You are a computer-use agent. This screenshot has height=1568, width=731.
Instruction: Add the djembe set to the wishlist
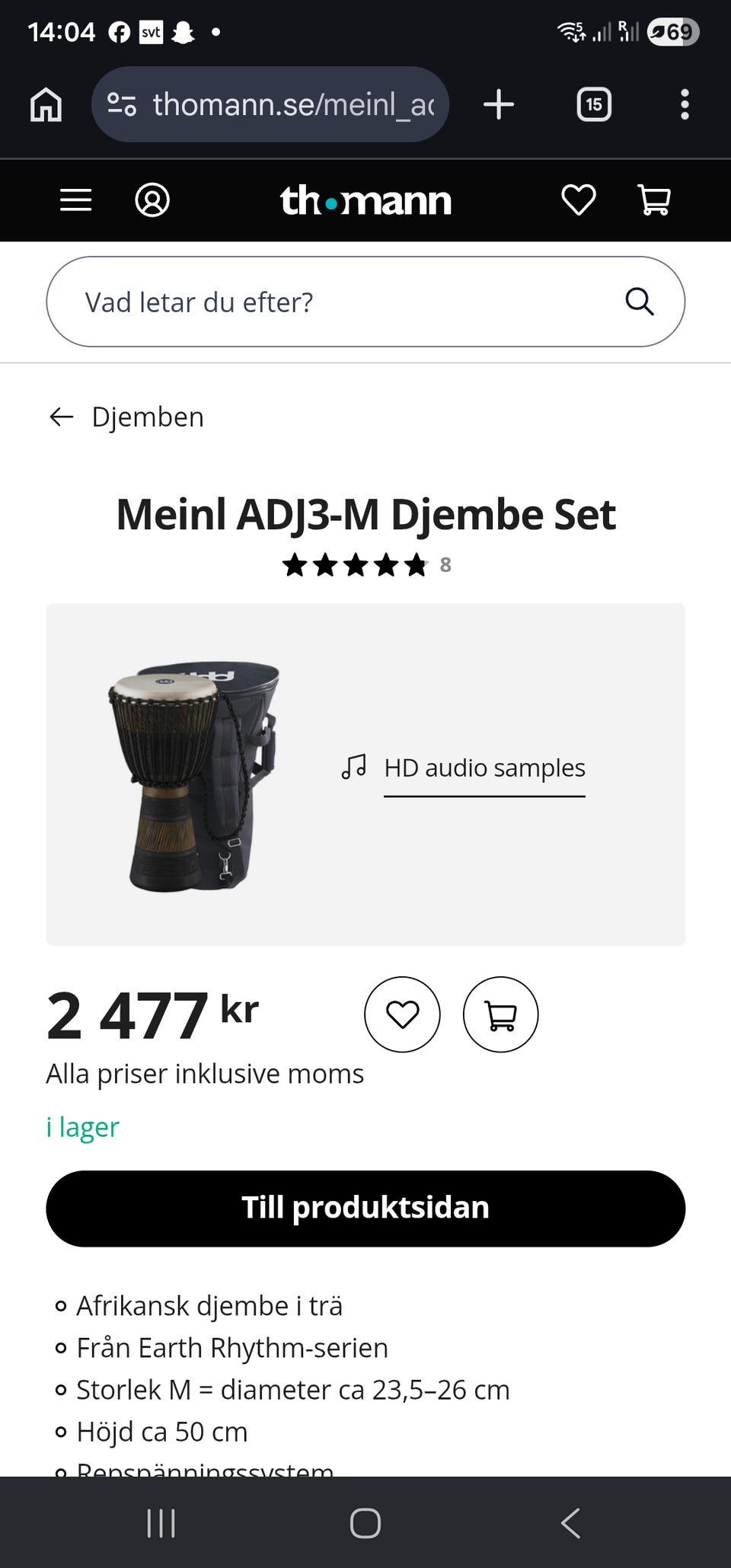402,1014
